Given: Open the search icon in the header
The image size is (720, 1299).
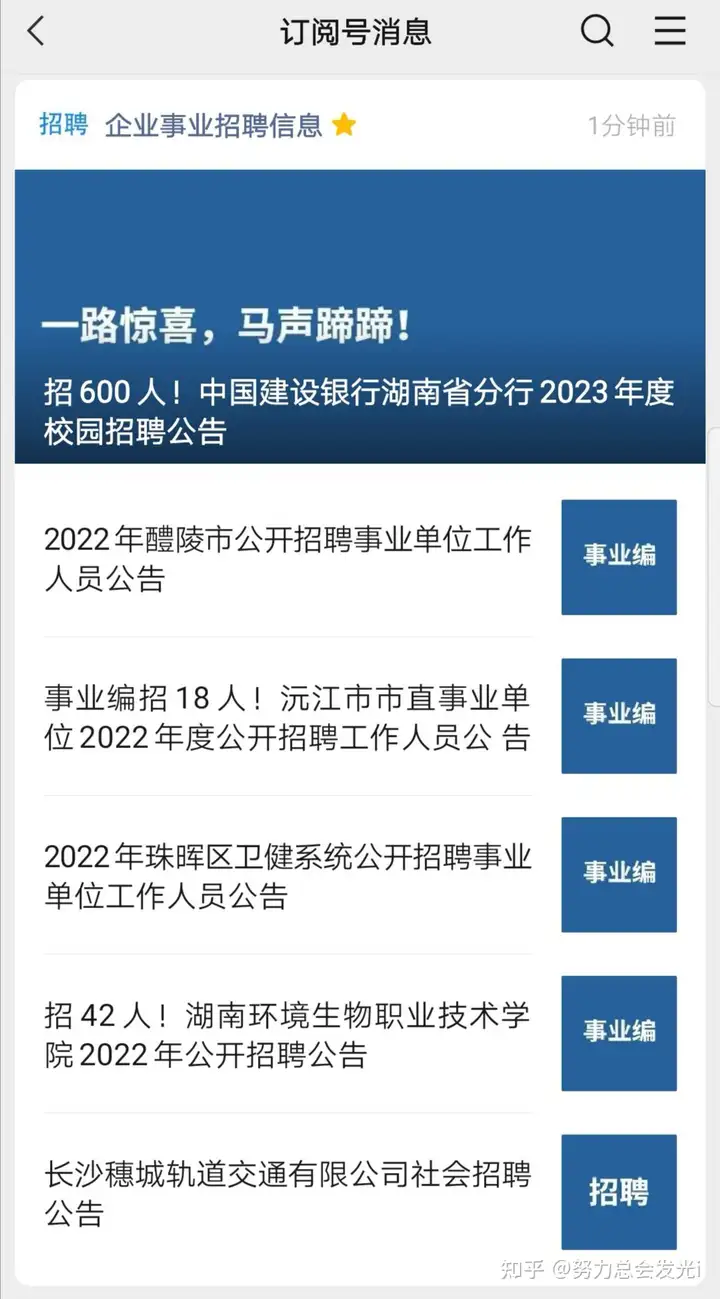Looking at the screenshot, I should [597, 31].
